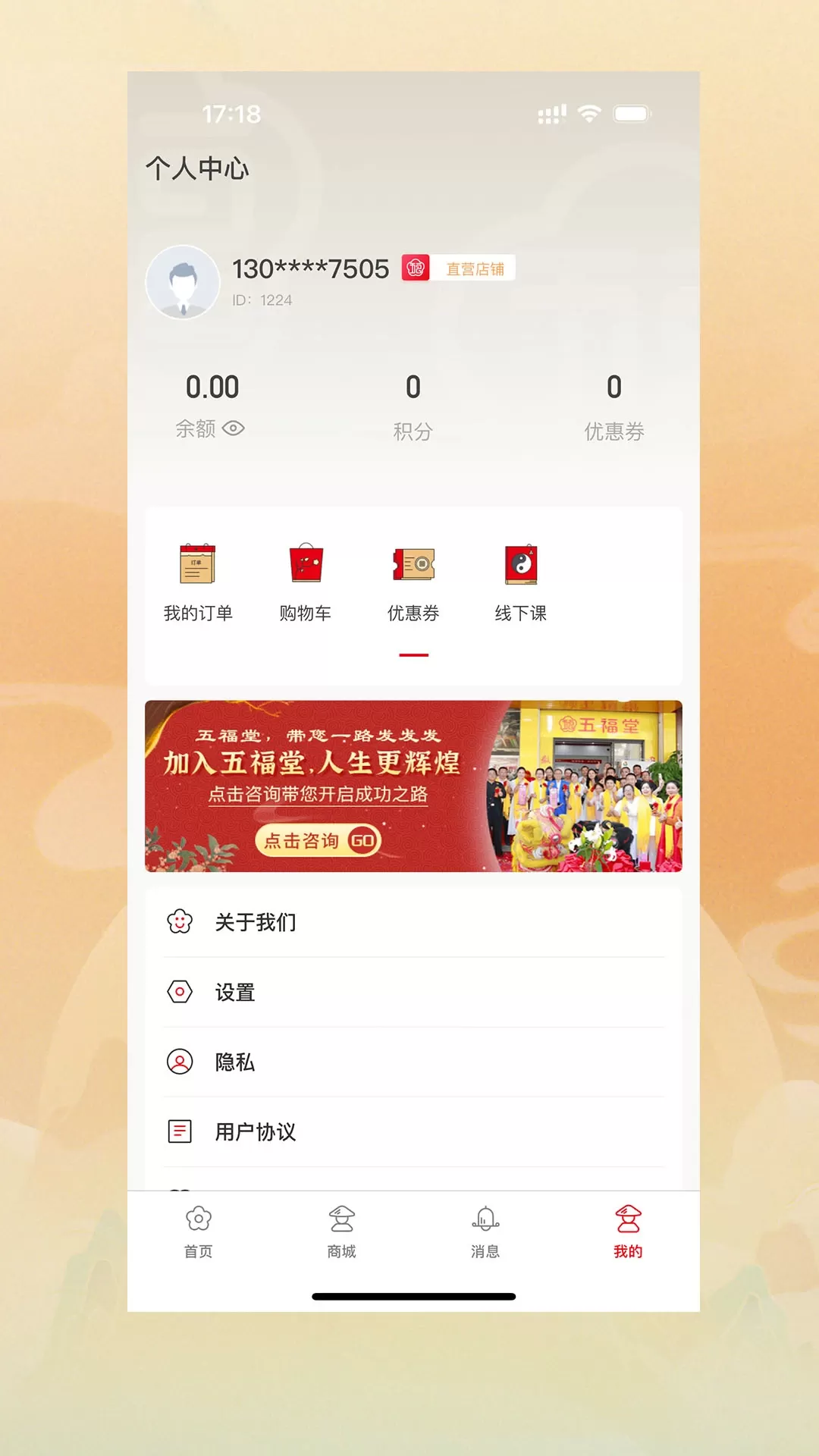Viewport: 819px width, 1456px height.
Task: Open the 加入五福堂 consultation banner
Action: click(413, 786)
